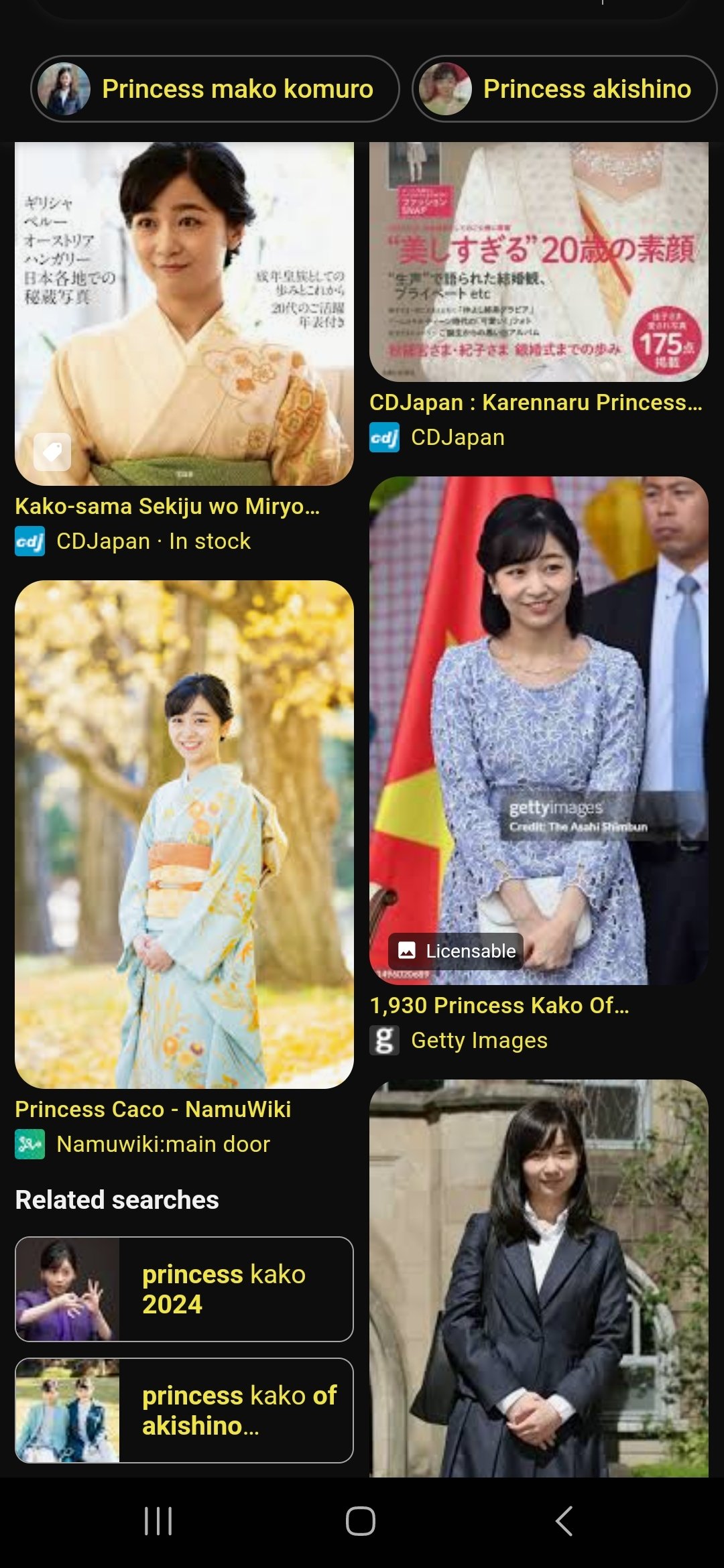Open the Kako-sama Sekiju wo Miryo image result
This screenshot has height=1568, width=724.
184,314
